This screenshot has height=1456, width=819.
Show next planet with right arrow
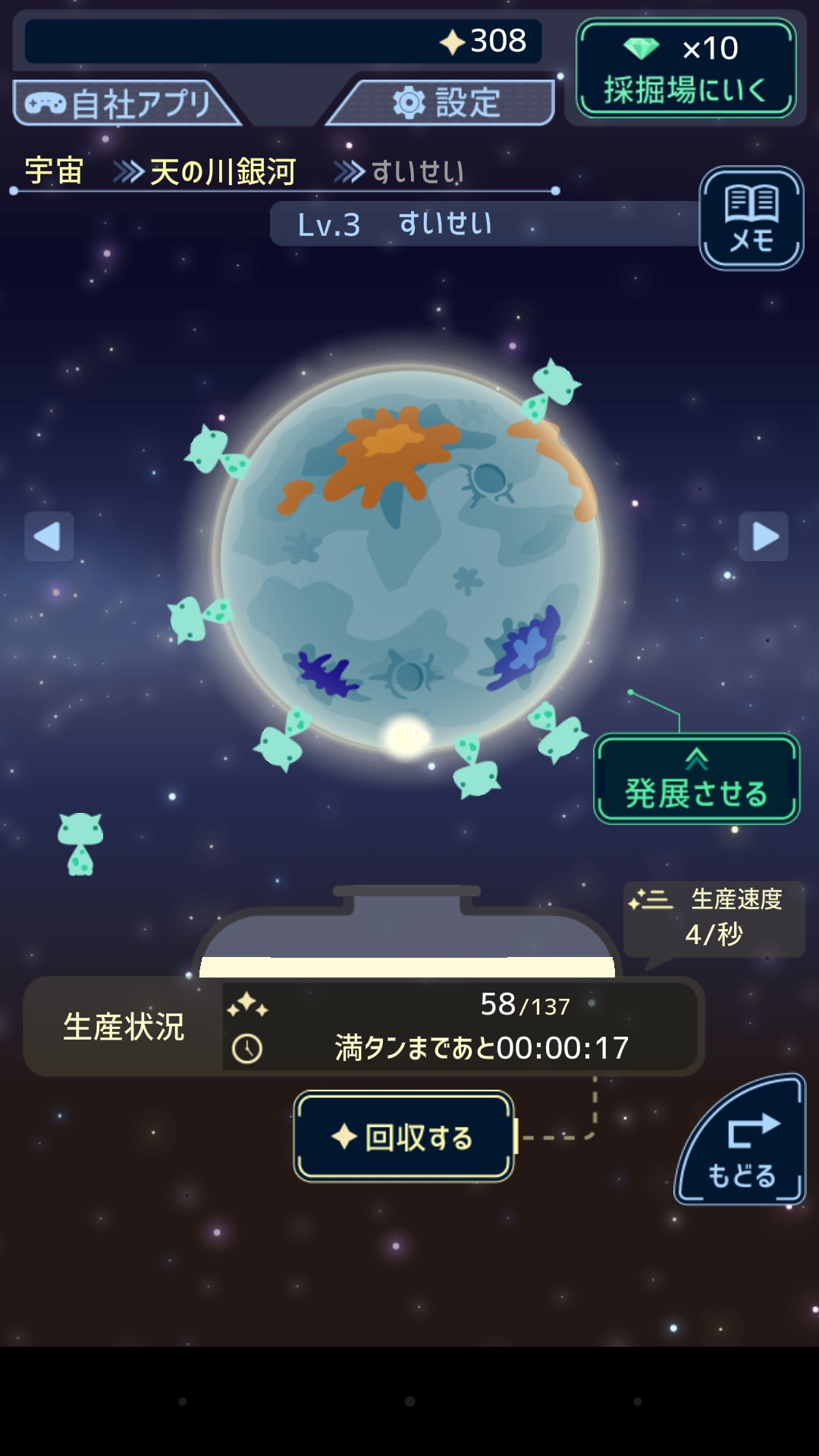click(x=764, y=536)
